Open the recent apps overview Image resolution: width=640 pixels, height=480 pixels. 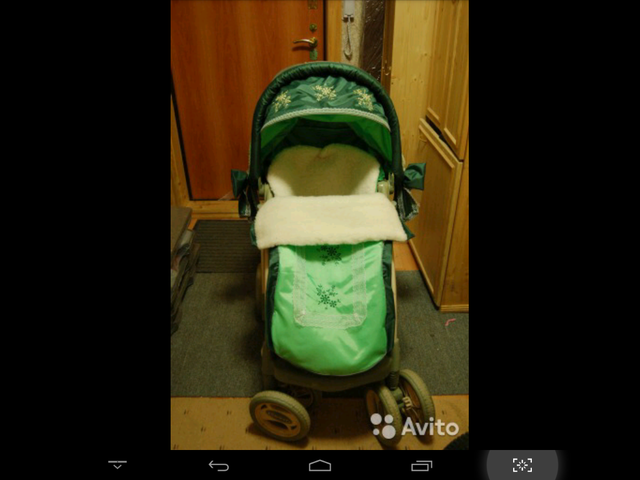(421, 465)
